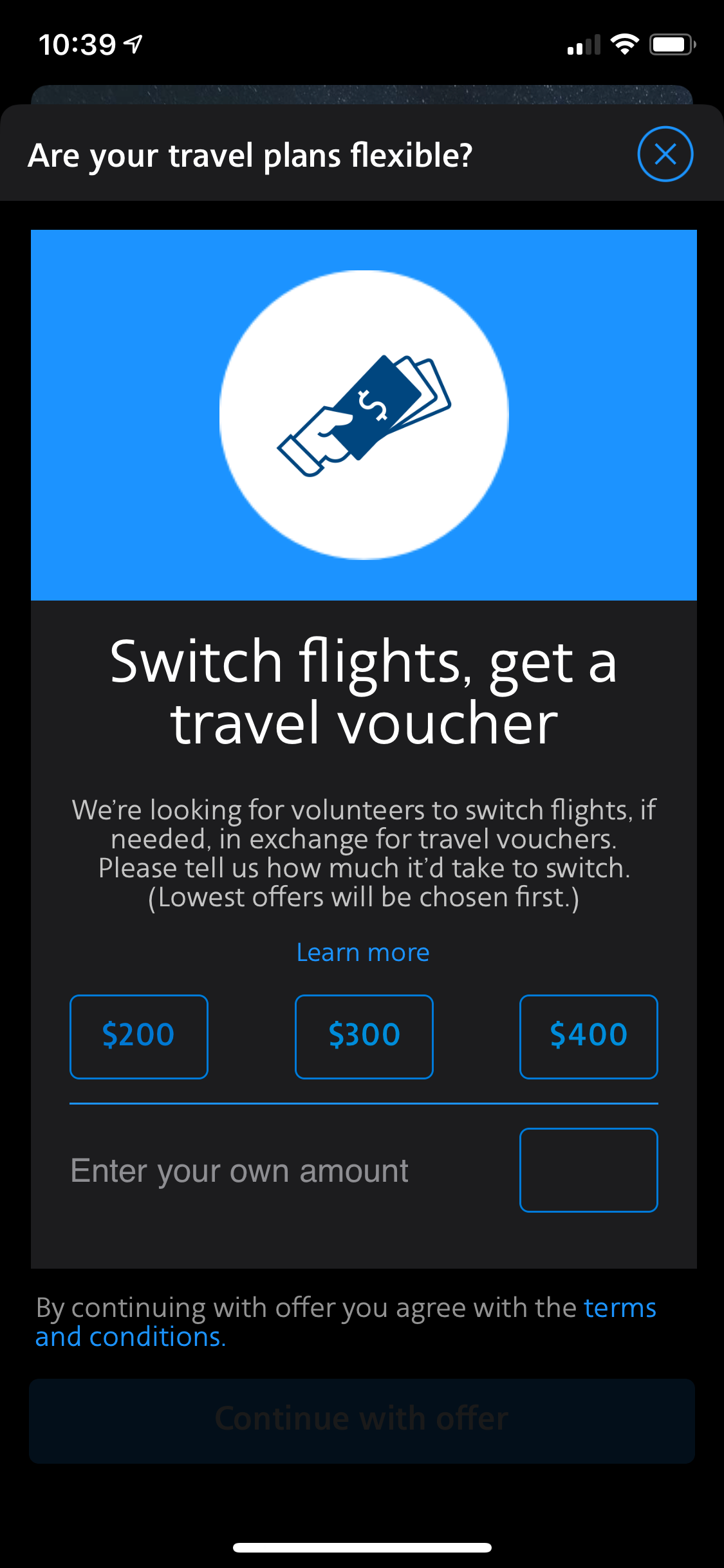Tap the custom amount entry box
Image resolution: width=724 pixels, height=1568 pixels.
tap(588, 1170)
